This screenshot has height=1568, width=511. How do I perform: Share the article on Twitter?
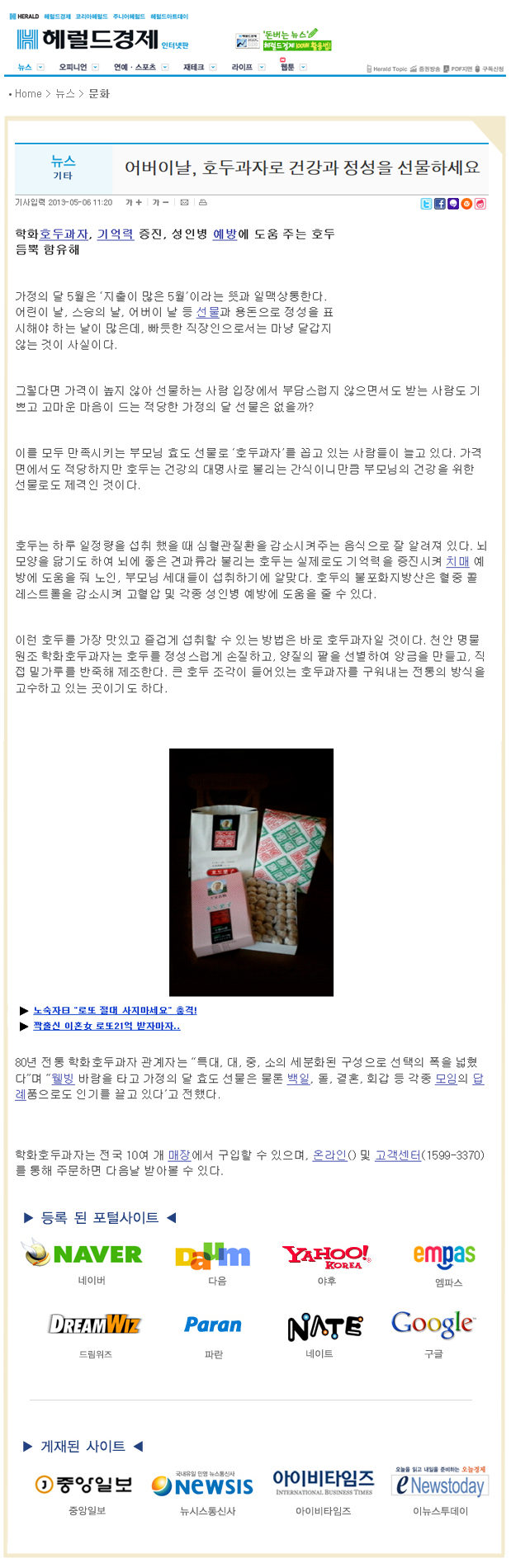426,204
